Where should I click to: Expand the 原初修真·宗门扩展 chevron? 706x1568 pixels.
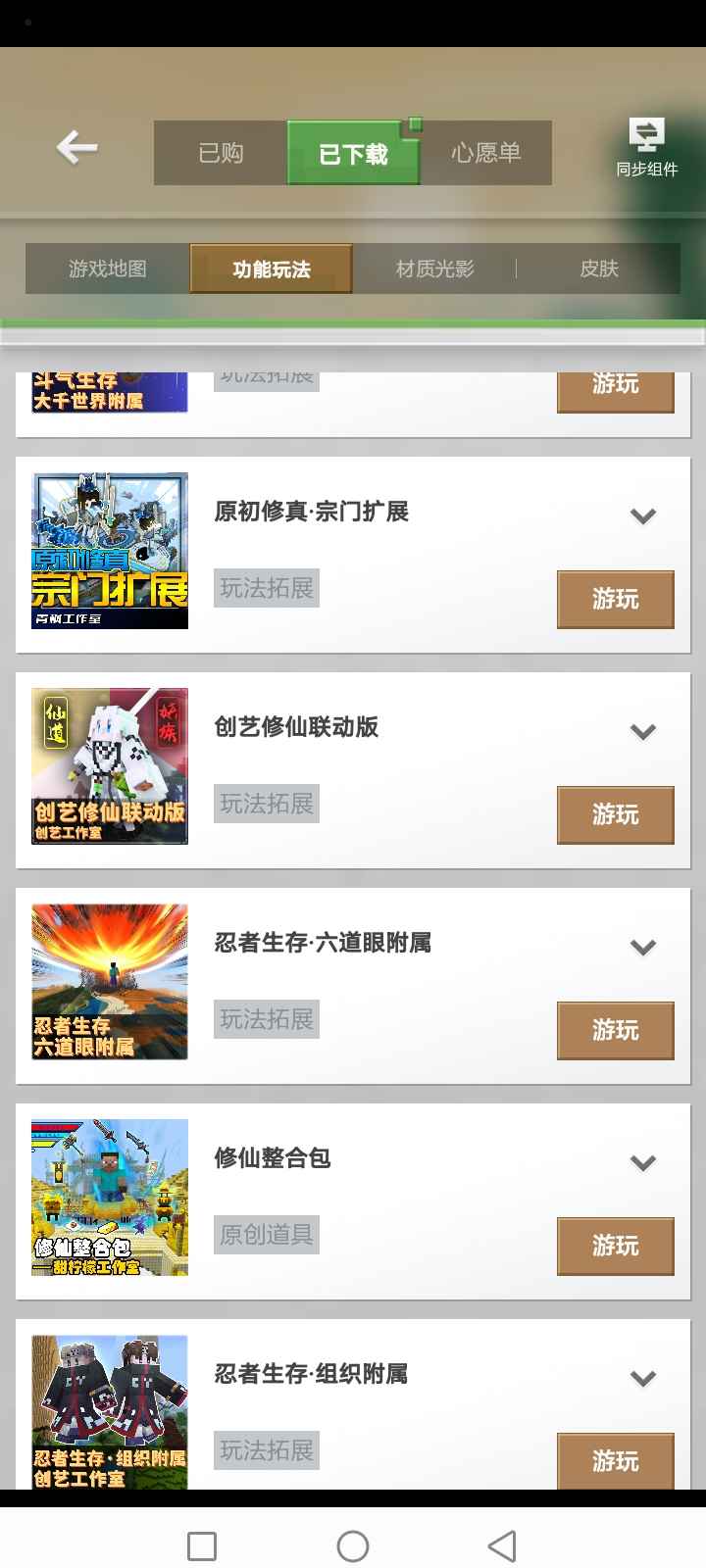[643, 515]
